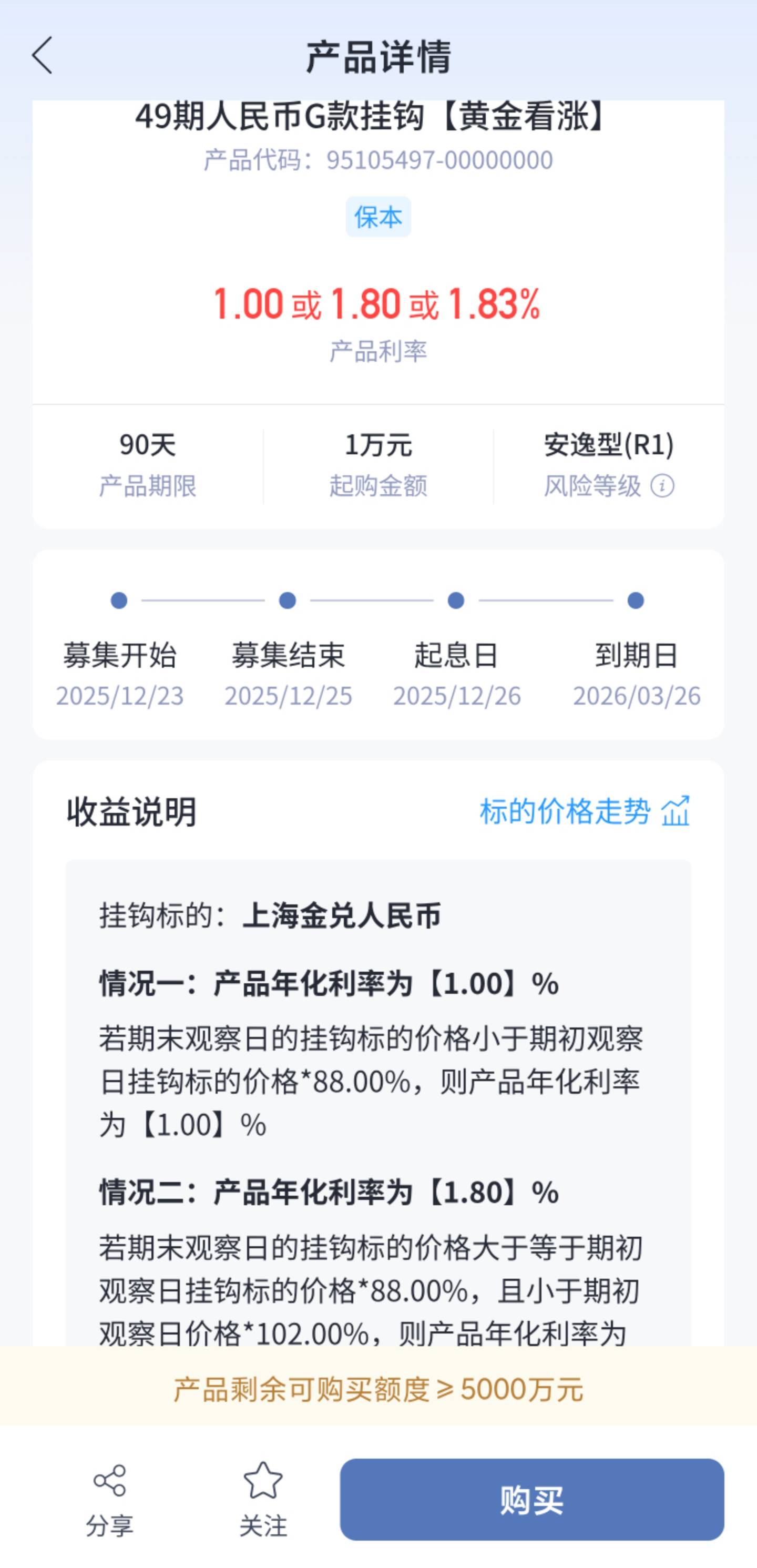Follow product with 关注 star
This screenshot has height=1568, width=757.
(x=263, y=1498)
